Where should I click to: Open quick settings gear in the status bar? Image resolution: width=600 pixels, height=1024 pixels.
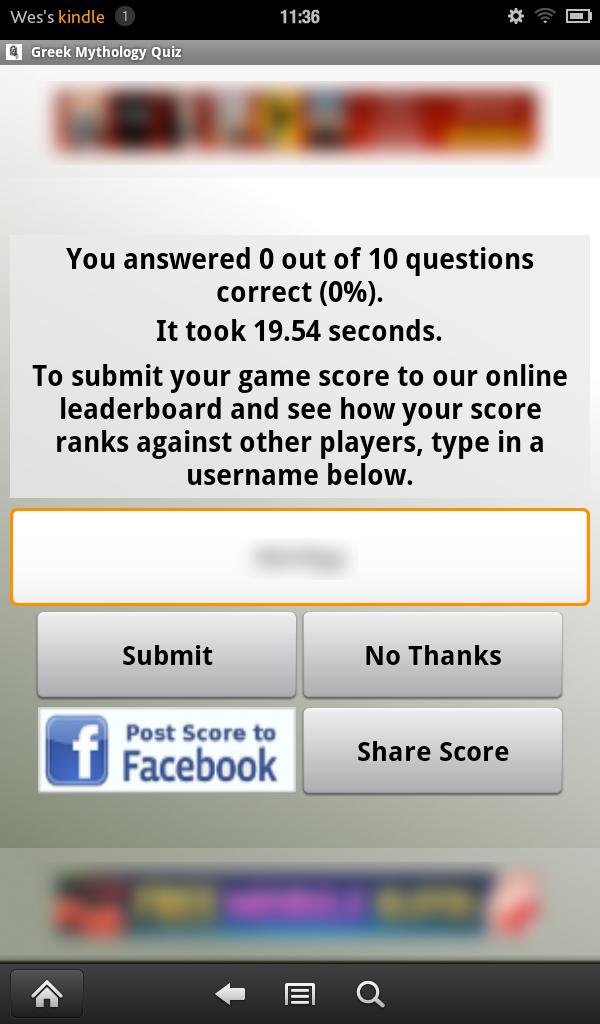(x=516, y=16)
